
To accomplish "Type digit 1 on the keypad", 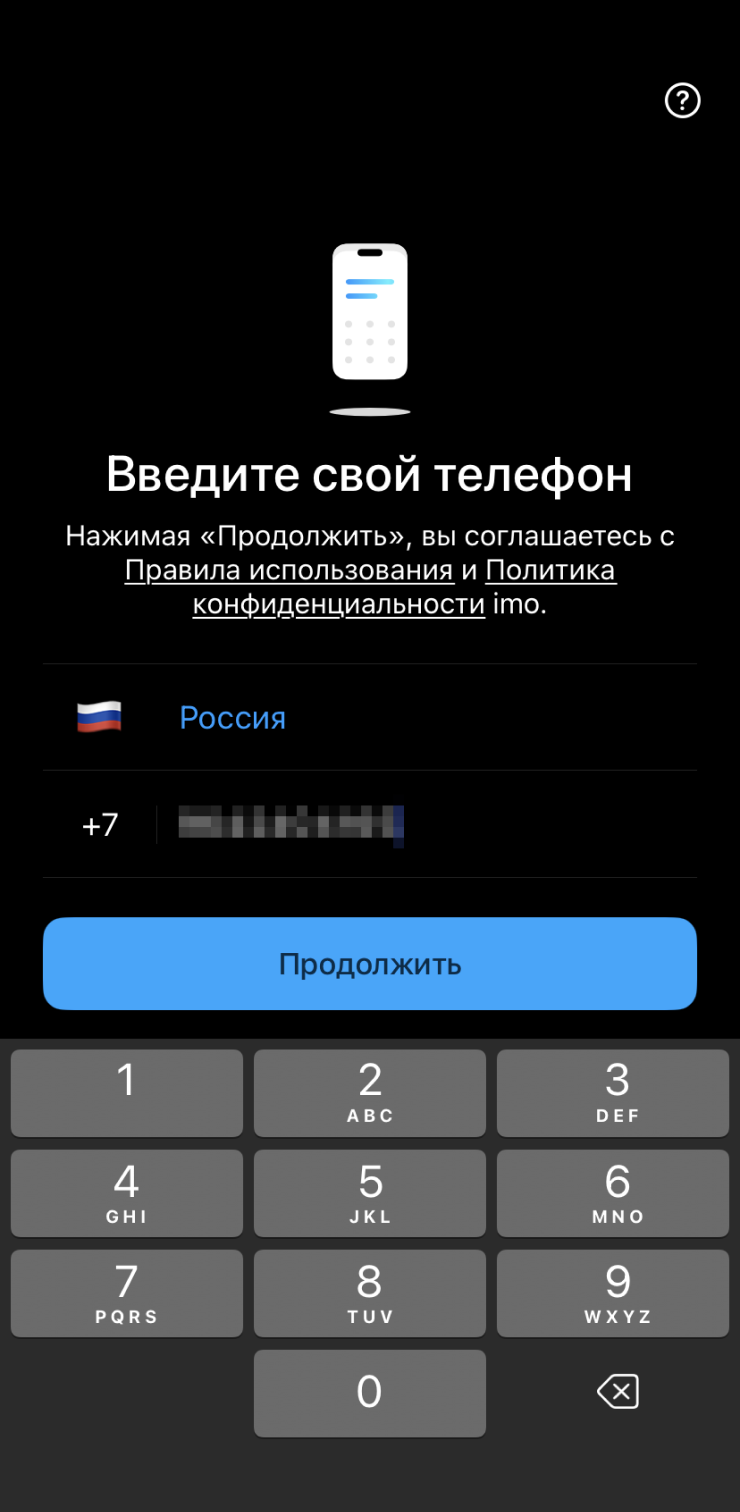I will 126,1093.
